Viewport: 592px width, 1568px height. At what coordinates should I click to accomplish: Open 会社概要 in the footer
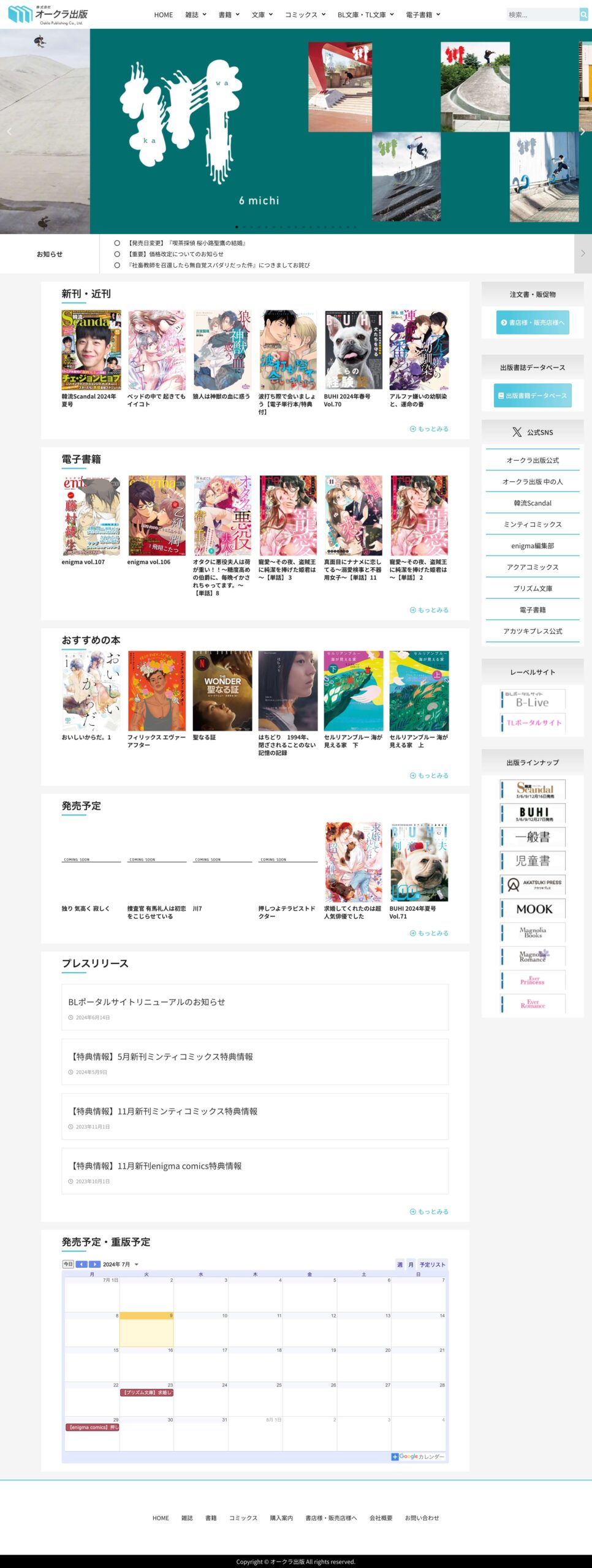381,1518
